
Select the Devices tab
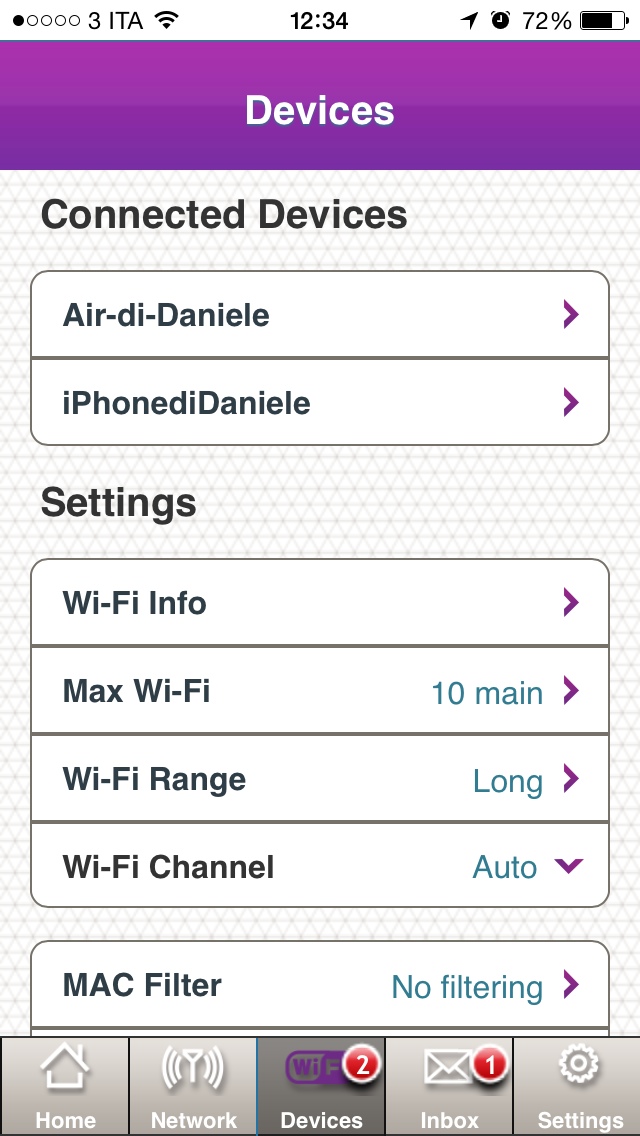tap(321, 1086)
